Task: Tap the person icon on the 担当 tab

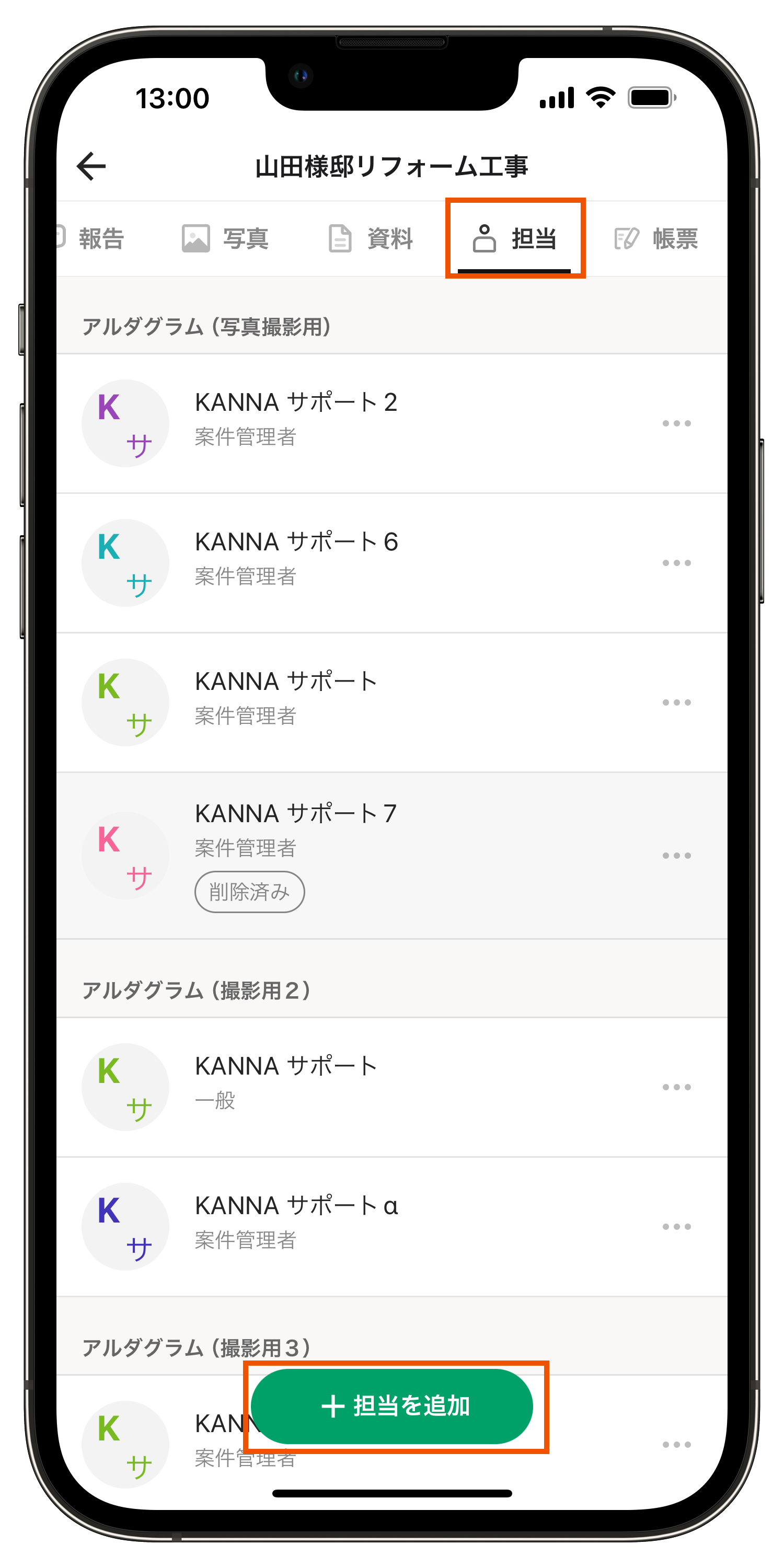Action: point(484,237)
